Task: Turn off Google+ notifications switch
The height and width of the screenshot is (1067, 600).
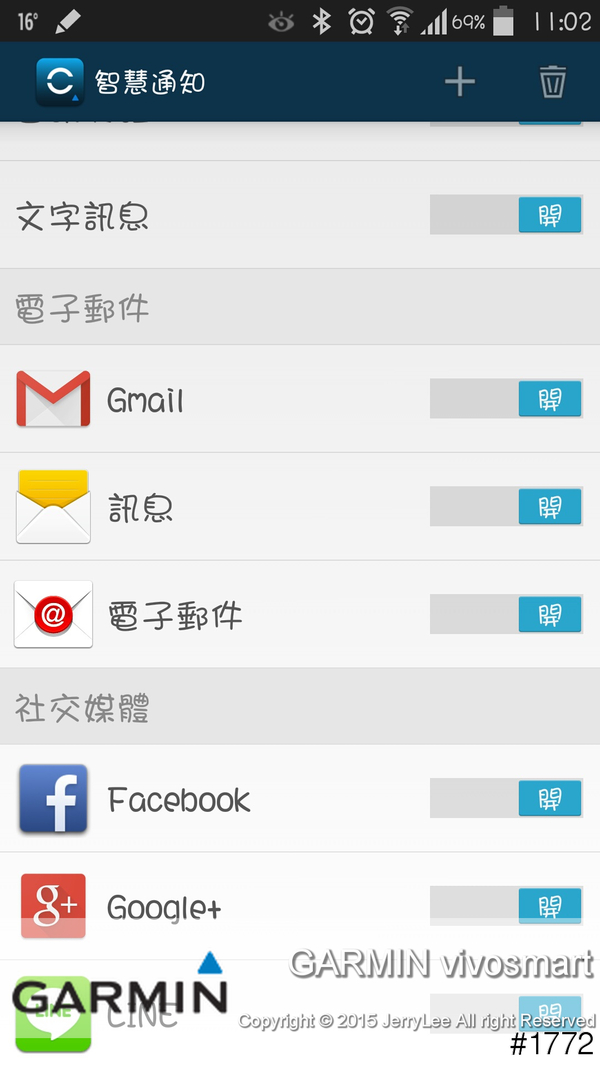Action: (x=506, y=906)
